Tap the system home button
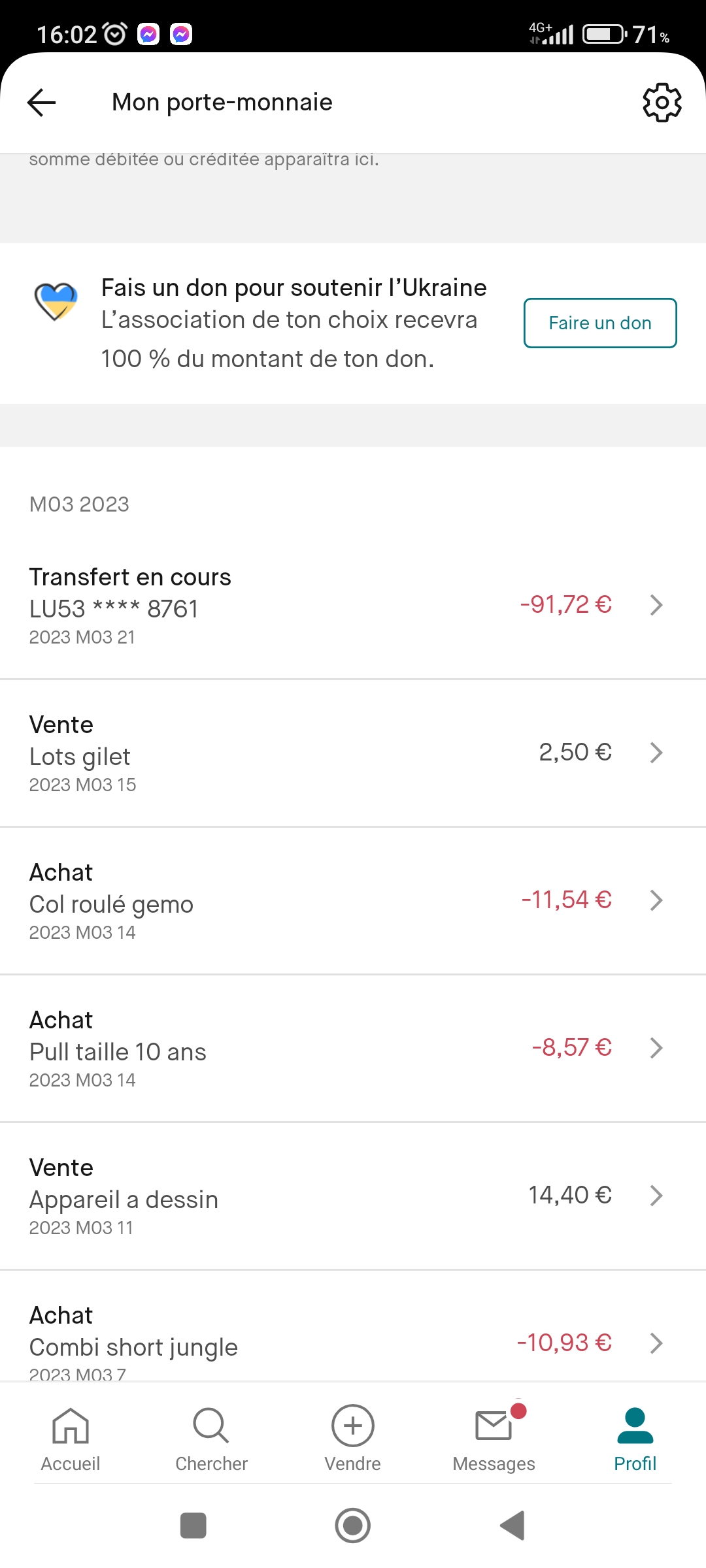 353,1526
